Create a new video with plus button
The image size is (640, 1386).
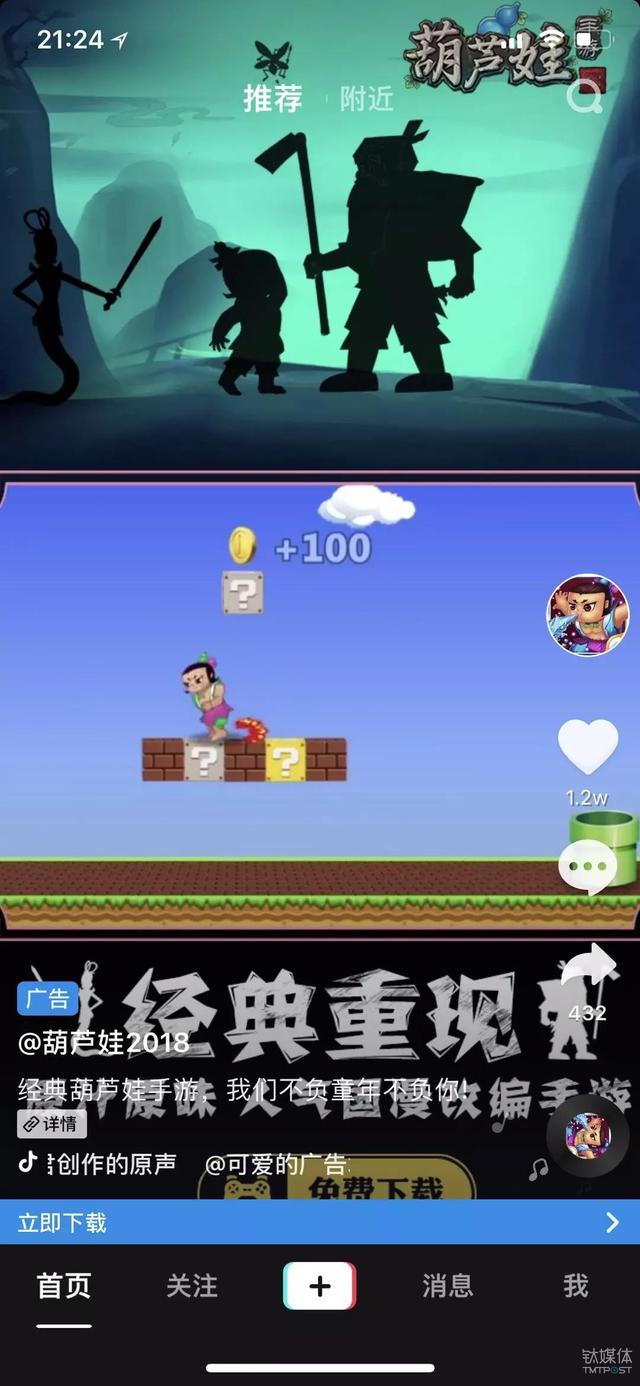pos(320,1286)
